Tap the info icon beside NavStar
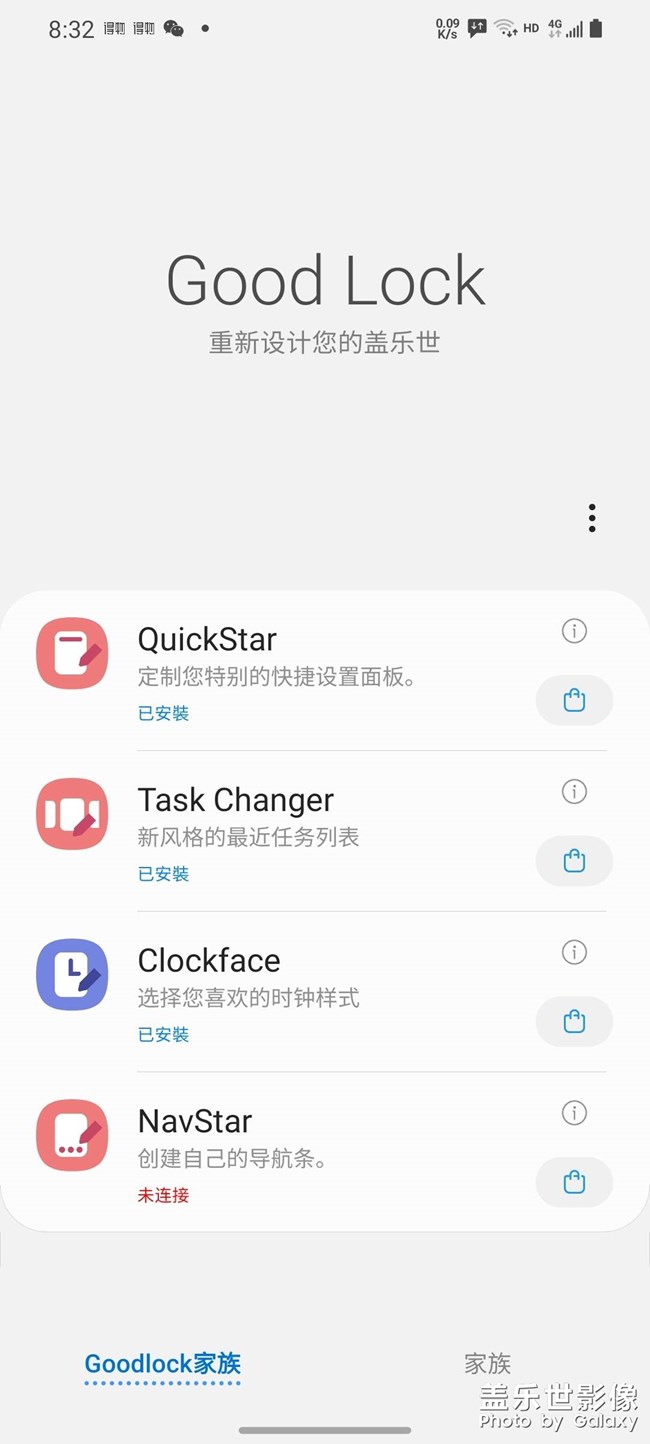Viewport: 650px width, 1444px height. [x=574, y=1113]
